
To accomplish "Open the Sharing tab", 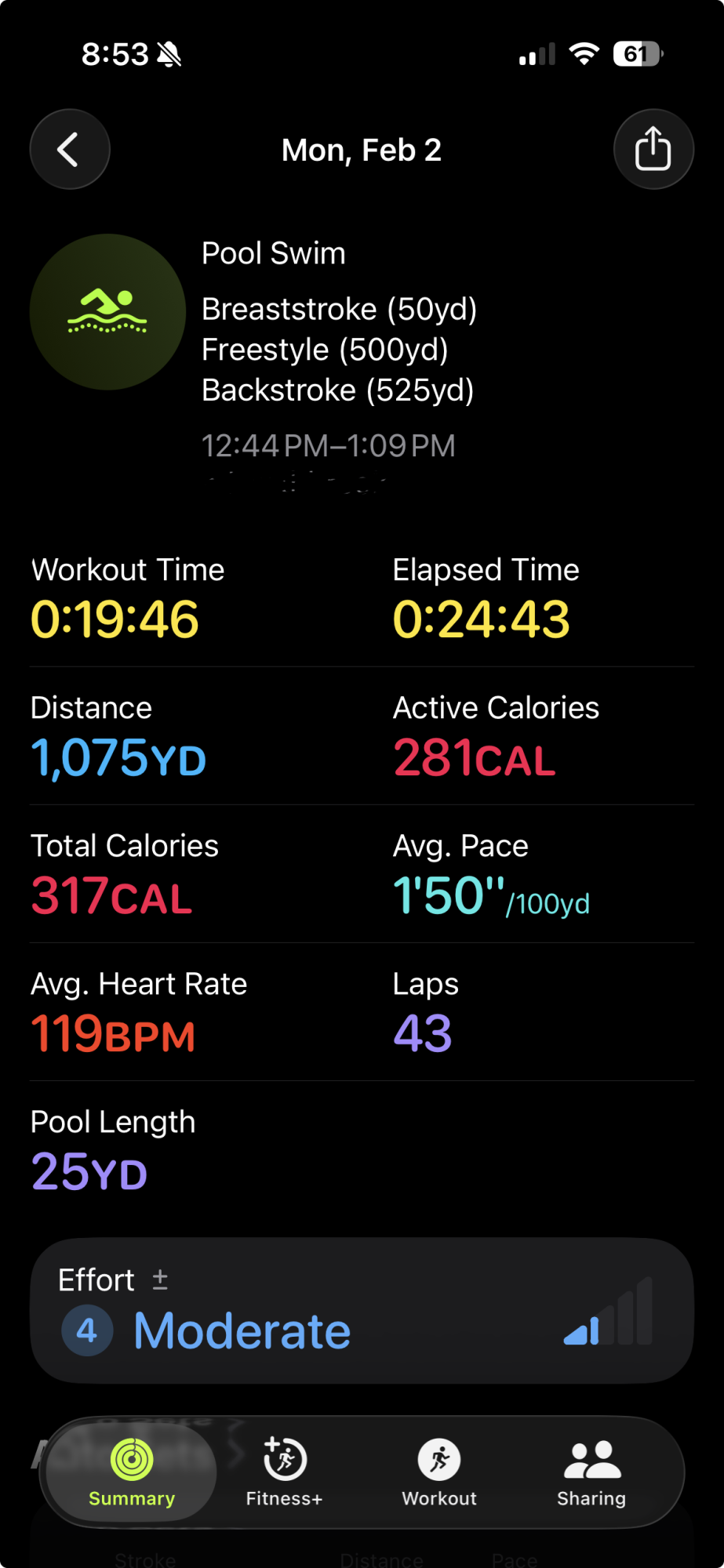I will point(591,1472).
